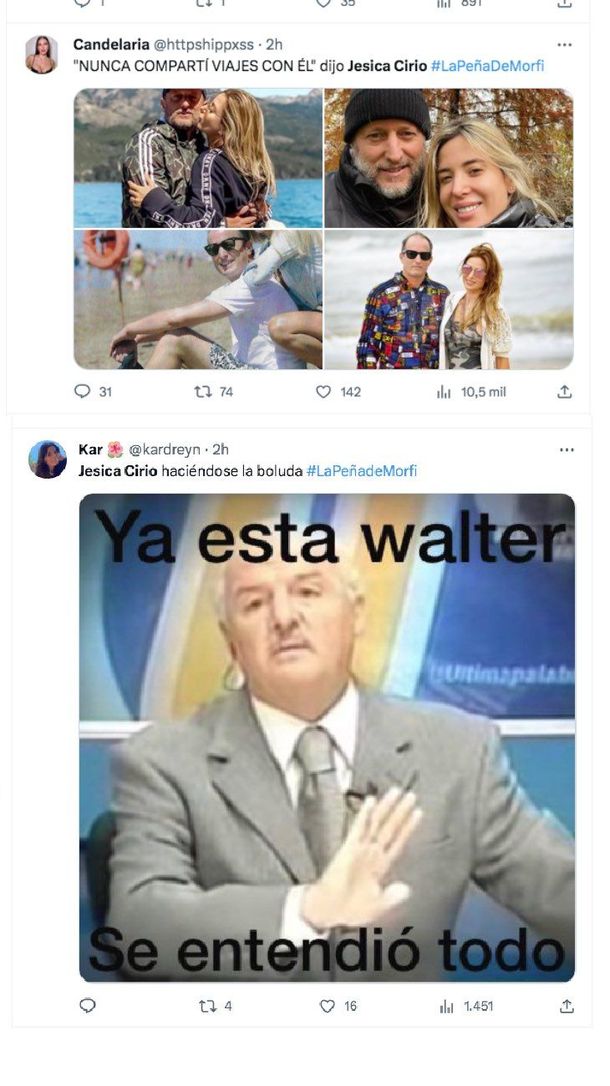Reply to Kar's tweet
Screen dimensions: 610x1086
(87, 1006)
